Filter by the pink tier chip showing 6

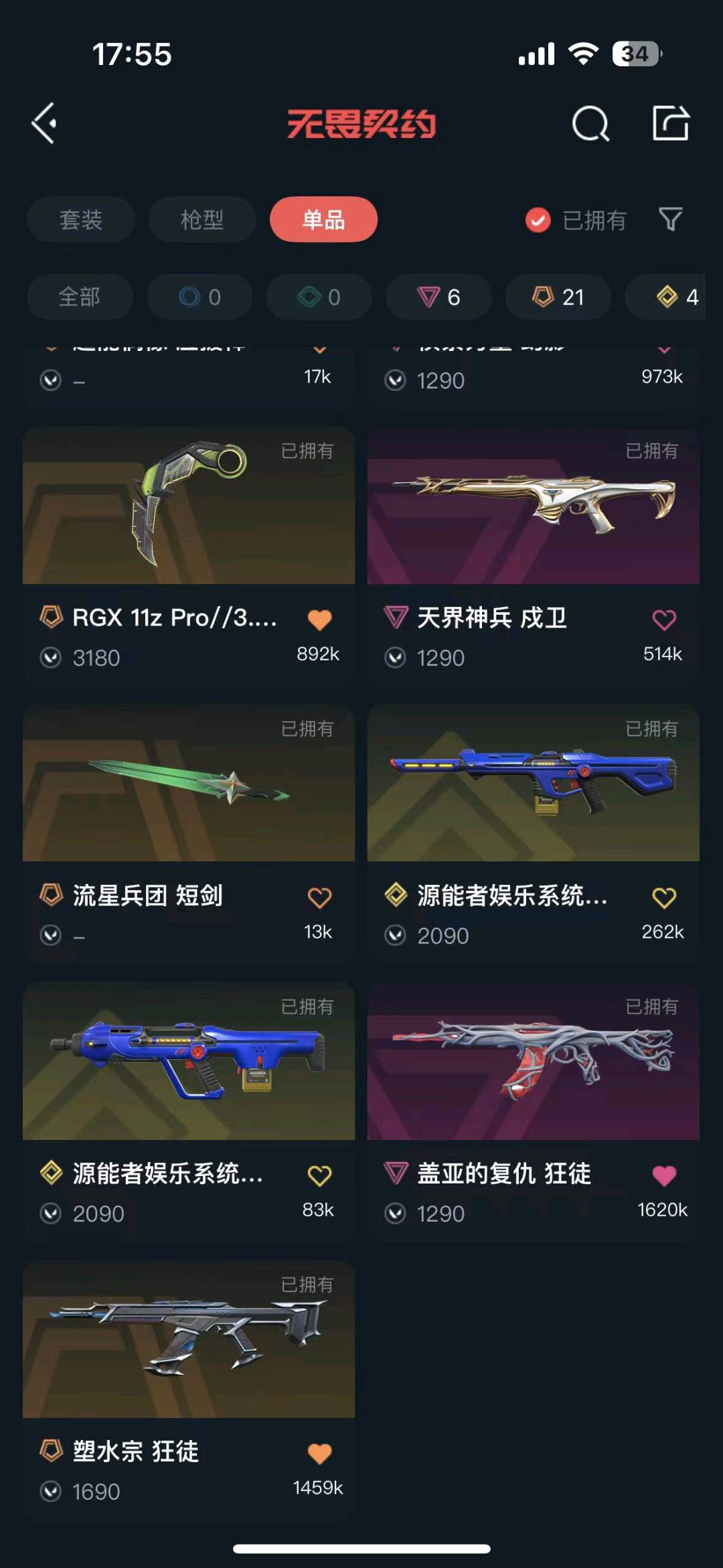[x=438, y=297]
